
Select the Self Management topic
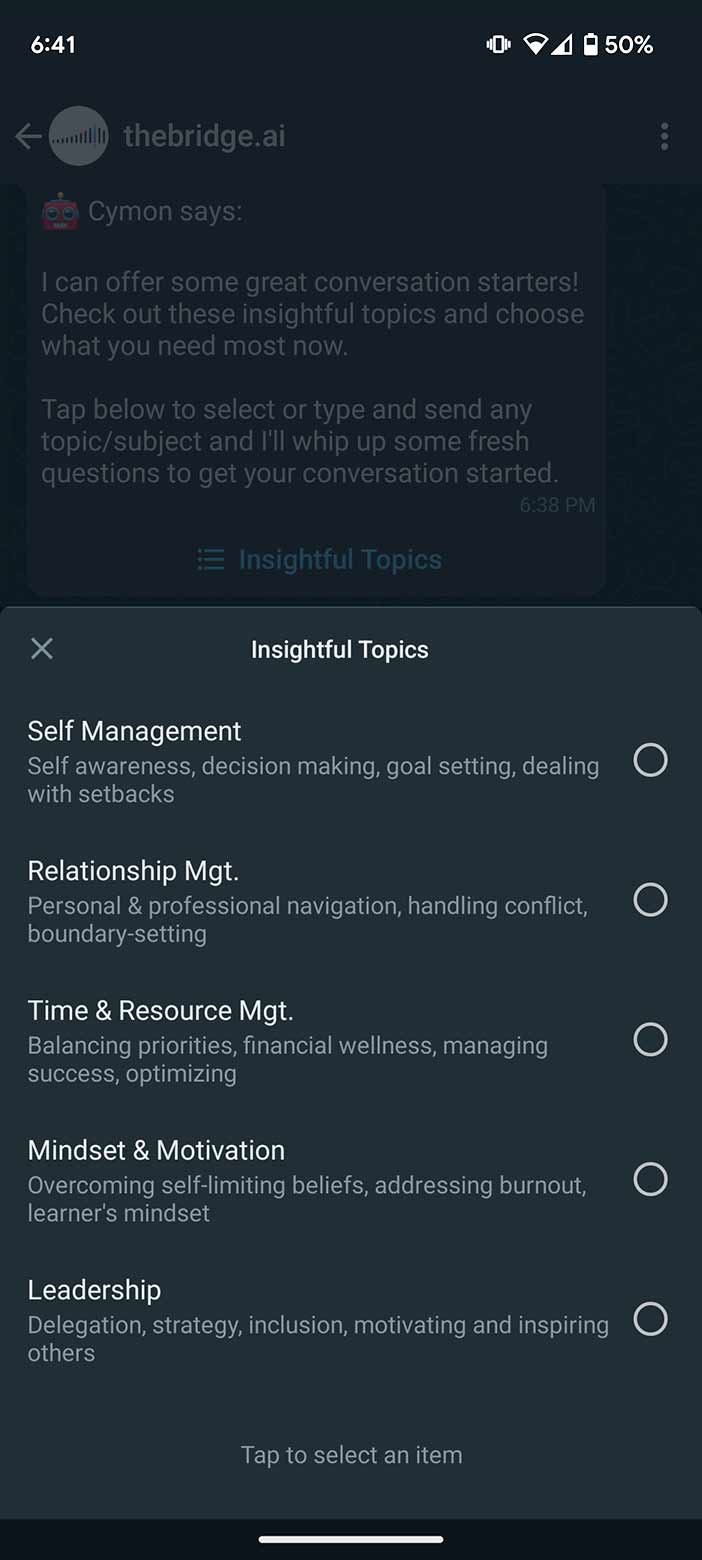pyautogui.click(x=650, y=761)
